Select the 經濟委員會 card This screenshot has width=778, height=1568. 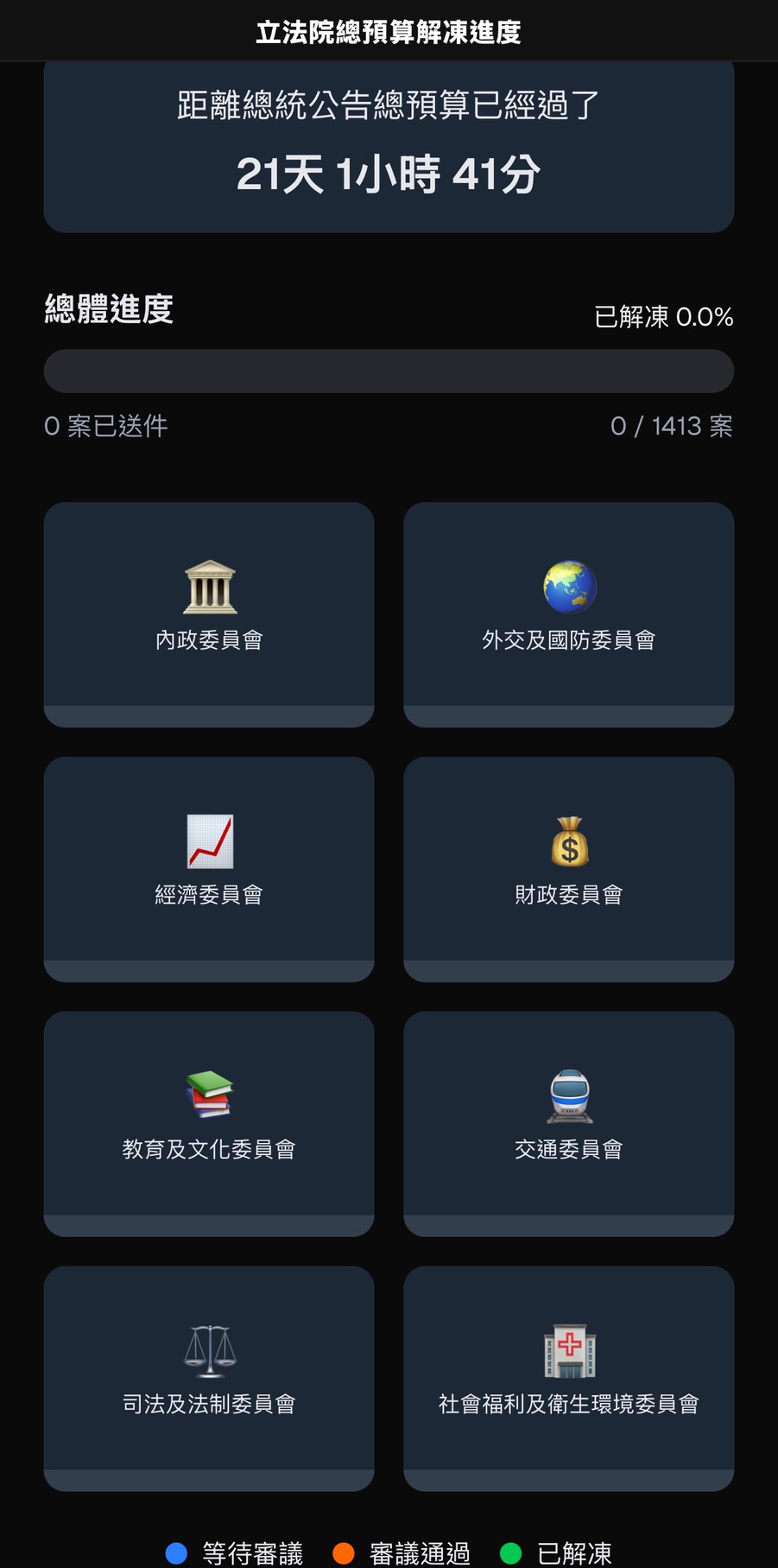coord(209,869)
